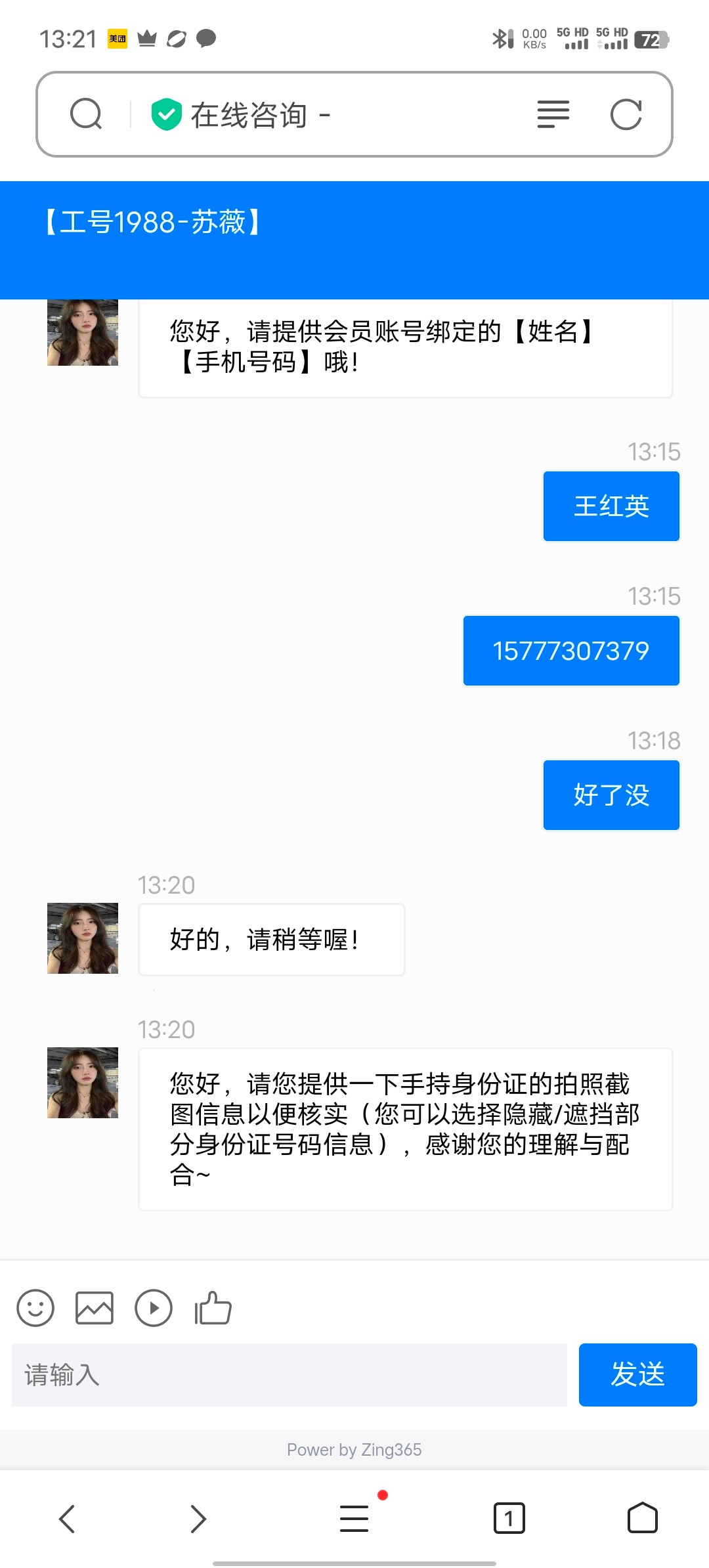Navigate back with the left arrow
The height and width of the screenshot is (1568, 709).
66,1518
